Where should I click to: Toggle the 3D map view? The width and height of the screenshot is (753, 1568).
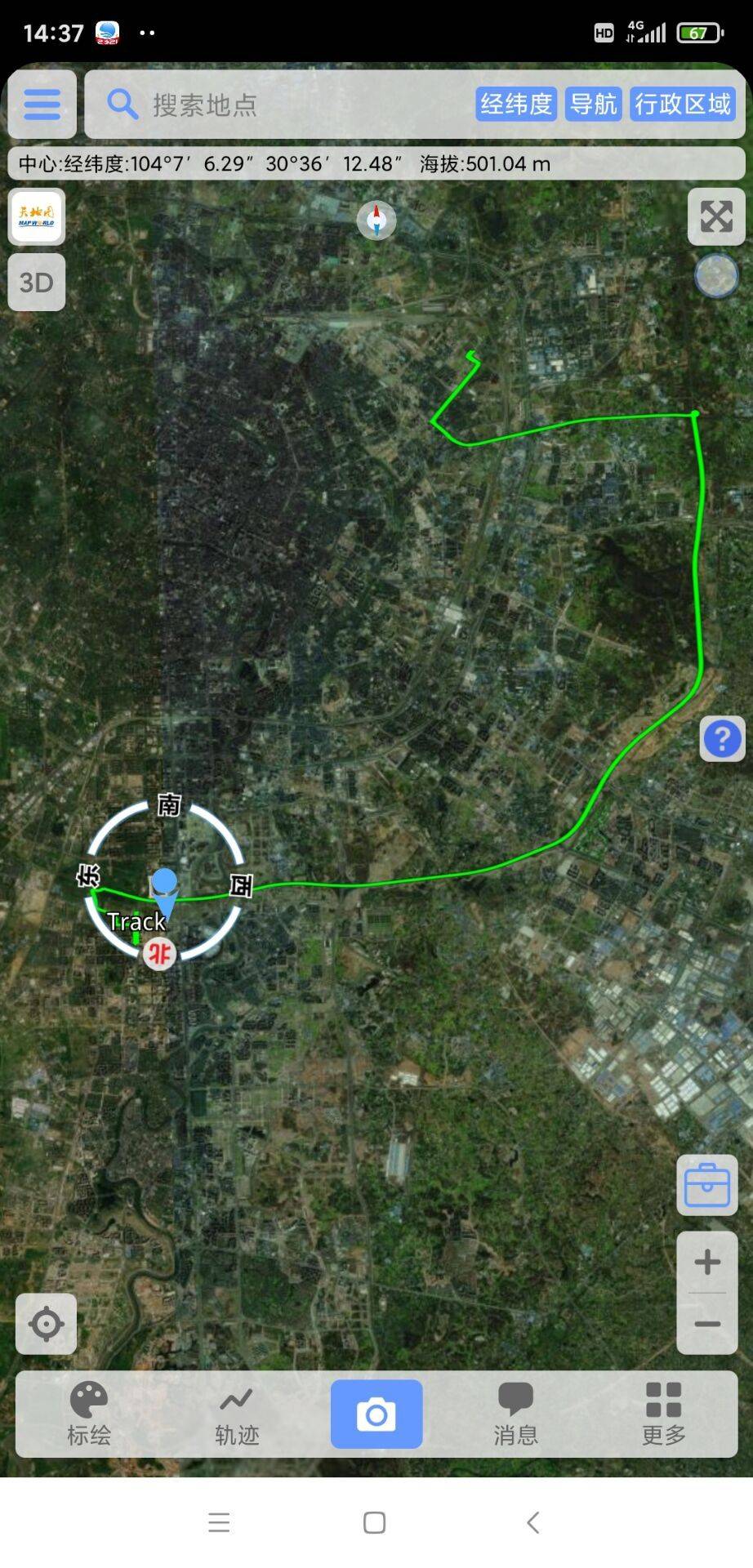pyautogui.click(x=37, y=283)
